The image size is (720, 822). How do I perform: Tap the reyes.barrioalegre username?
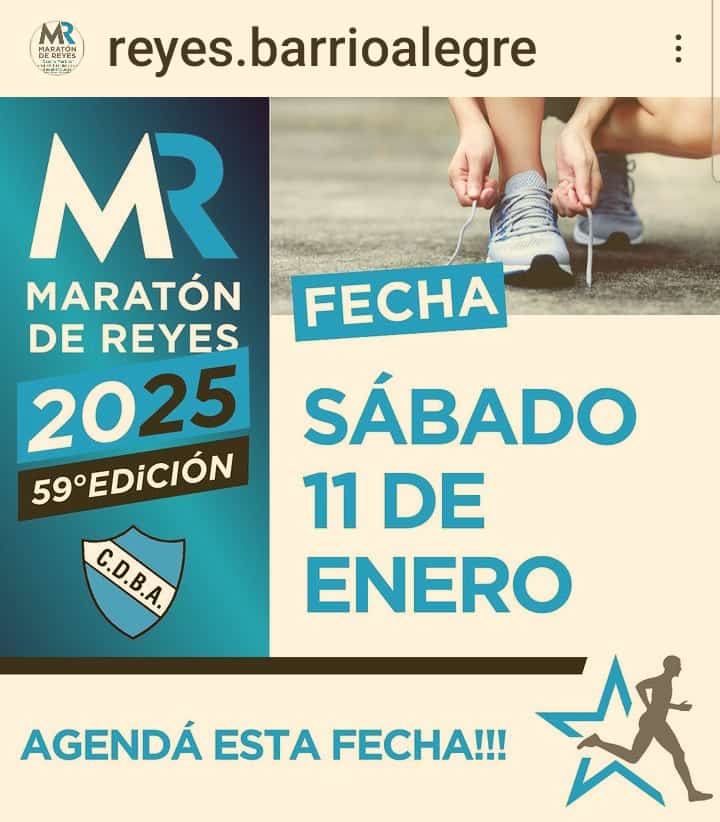[321, 47]
